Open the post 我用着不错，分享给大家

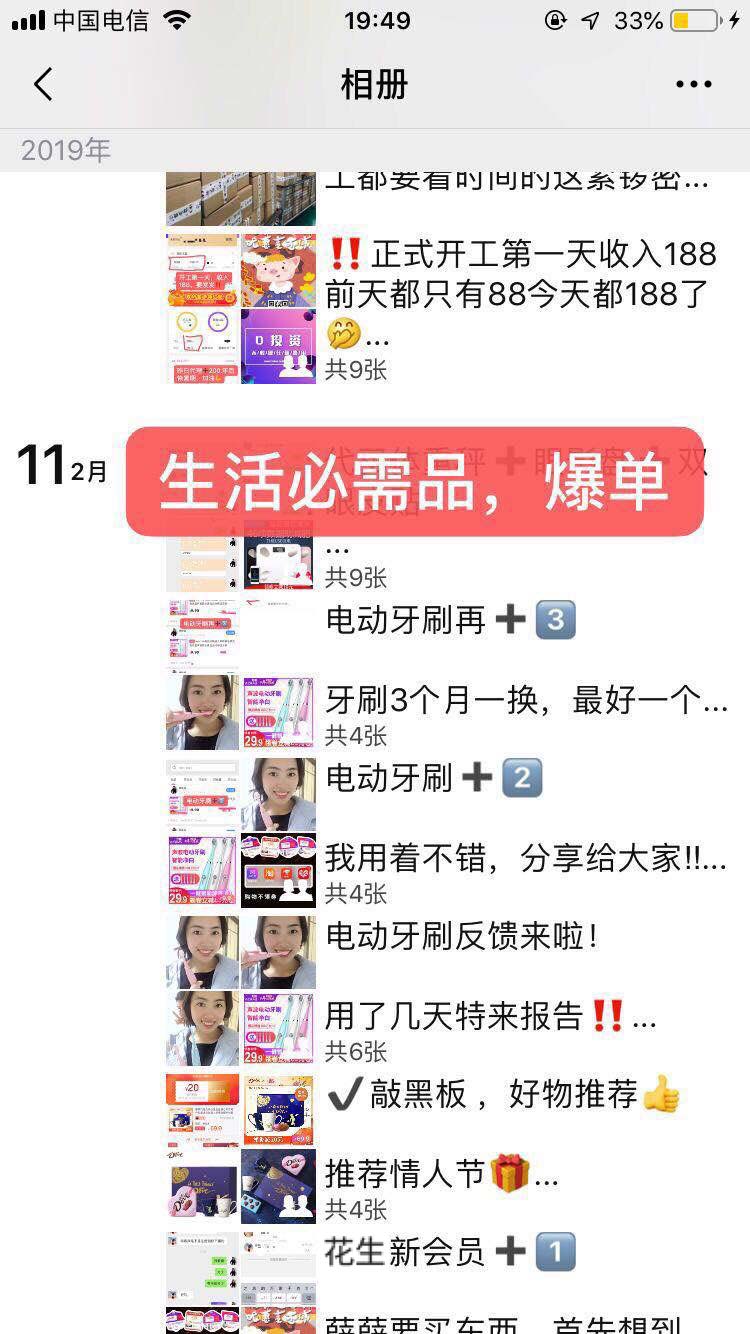[x=526, y=858]
